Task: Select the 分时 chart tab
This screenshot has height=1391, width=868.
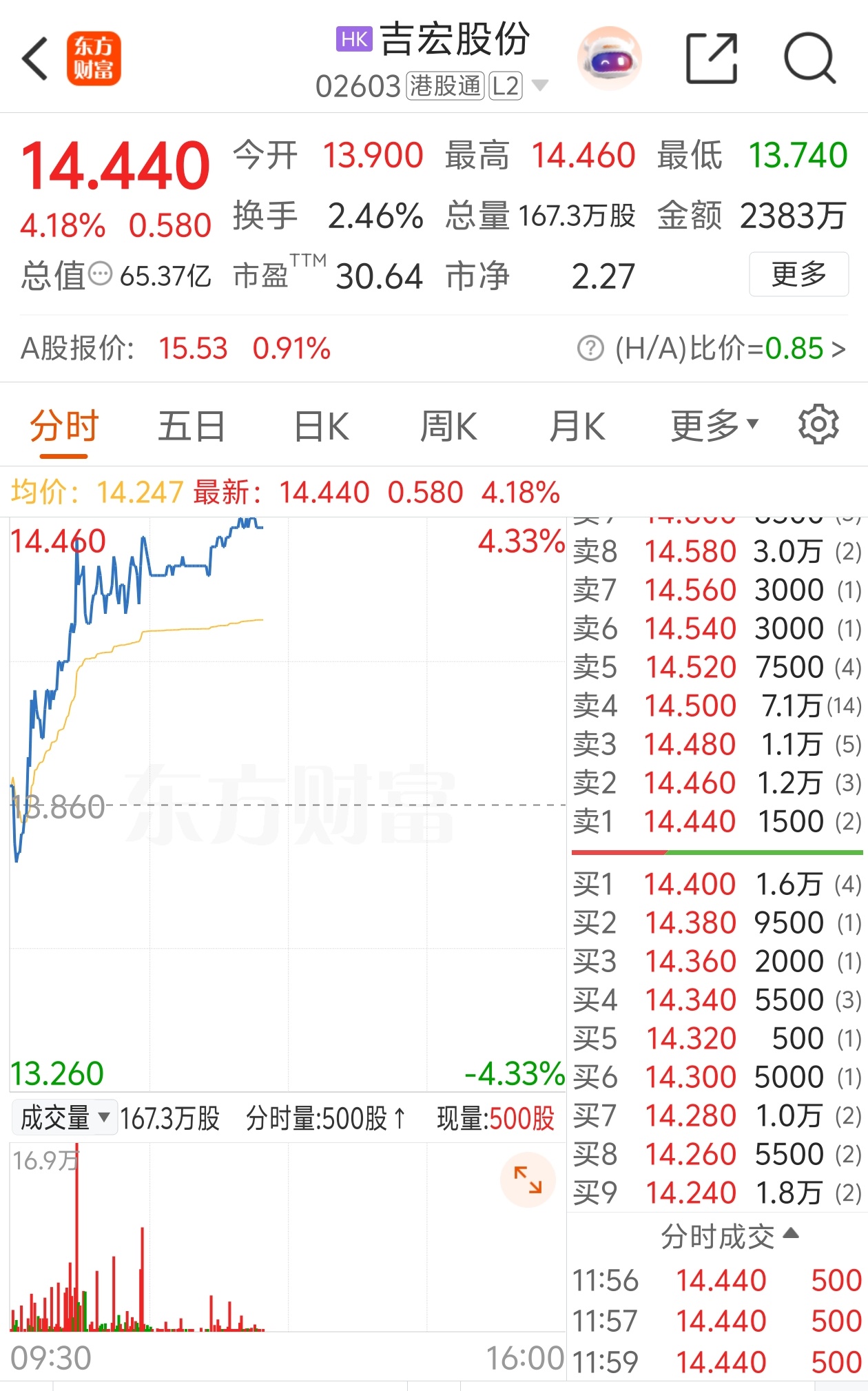Action: 64,426
